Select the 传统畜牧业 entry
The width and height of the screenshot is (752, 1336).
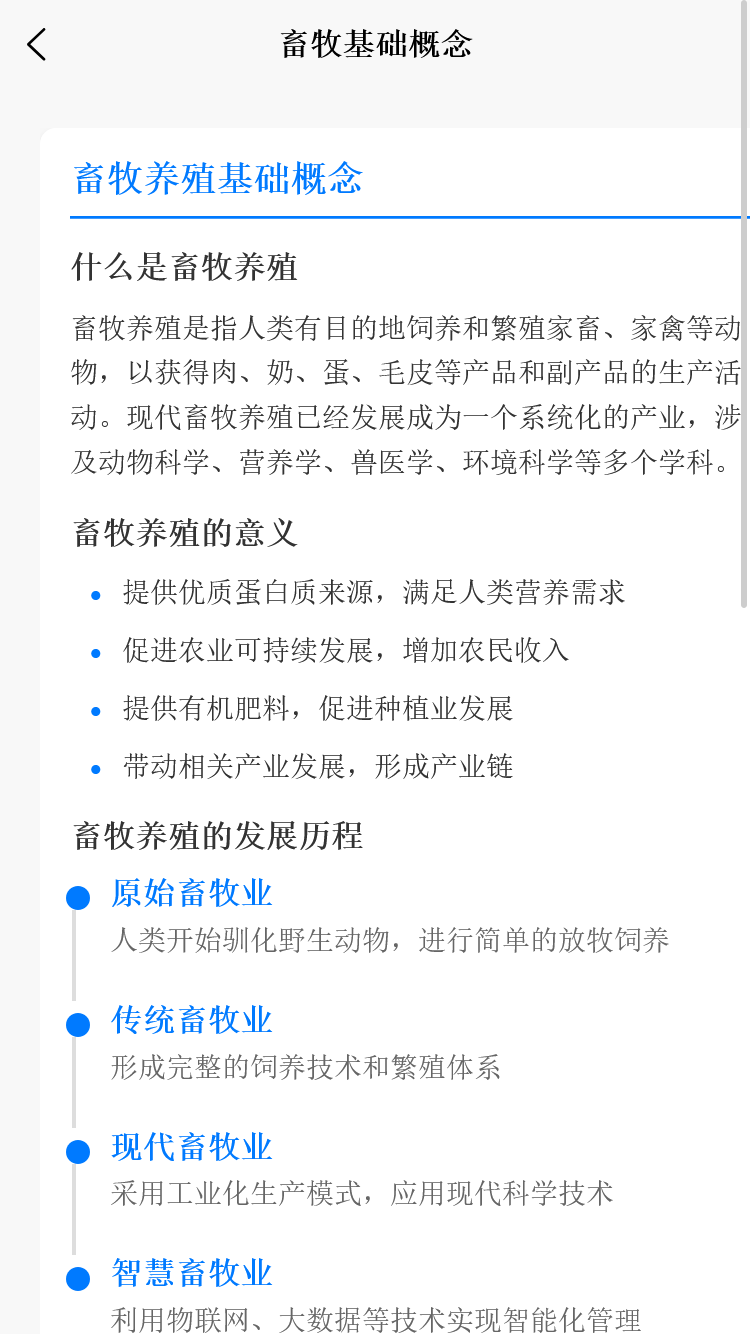pos(191,1020)
